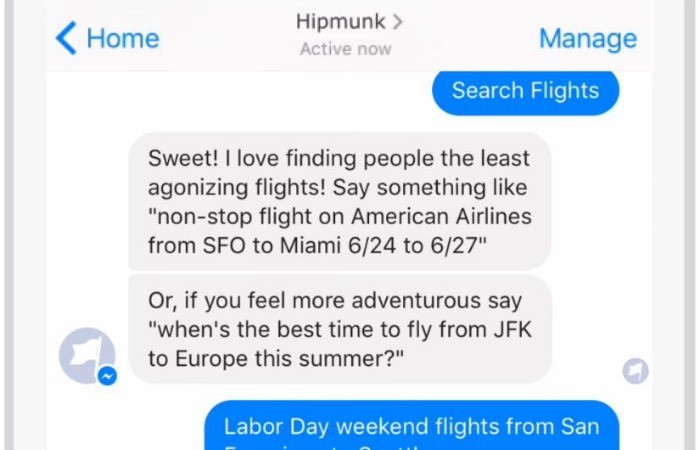The height and width of the screenshot is (450, 700).
Task: Tap Manage in the top bar
Action: click(587, 39)
